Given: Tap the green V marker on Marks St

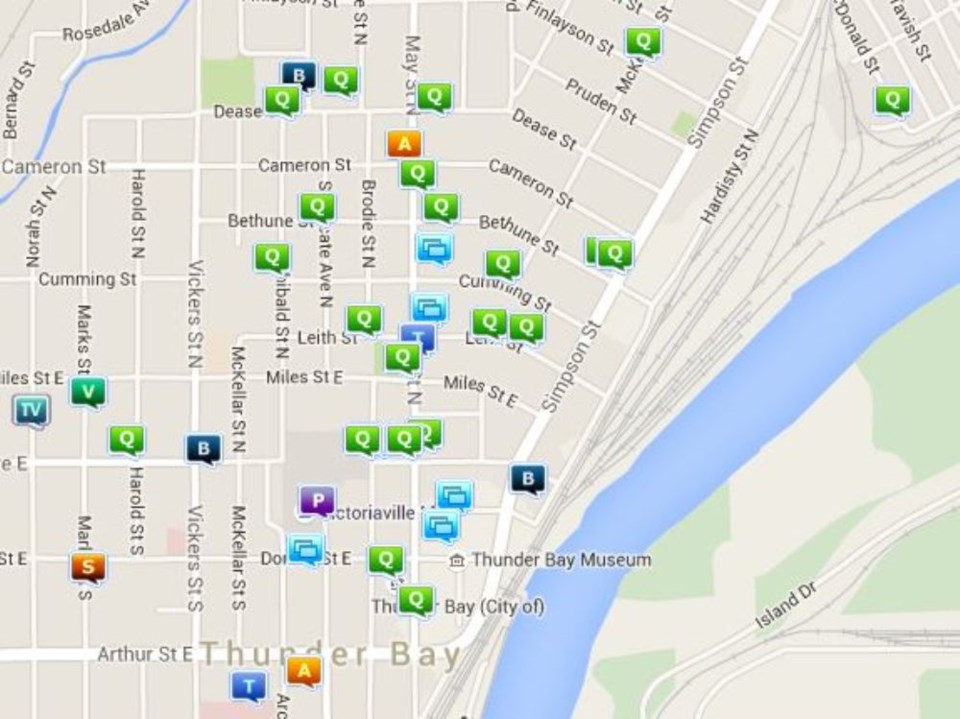Looking at the screenshot, I should (x=88, y=391).
